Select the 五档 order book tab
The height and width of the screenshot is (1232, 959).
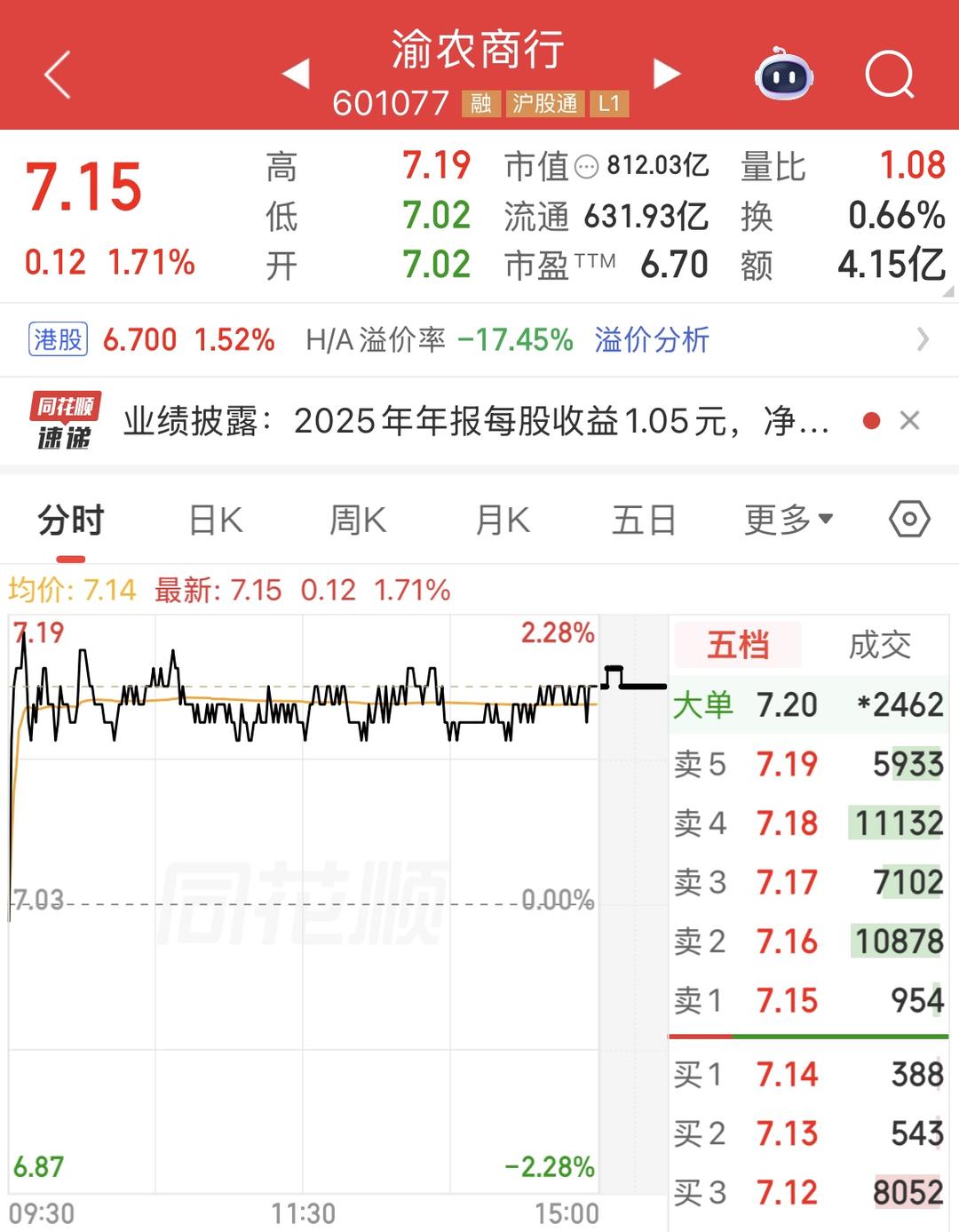[x=737, y=645]
